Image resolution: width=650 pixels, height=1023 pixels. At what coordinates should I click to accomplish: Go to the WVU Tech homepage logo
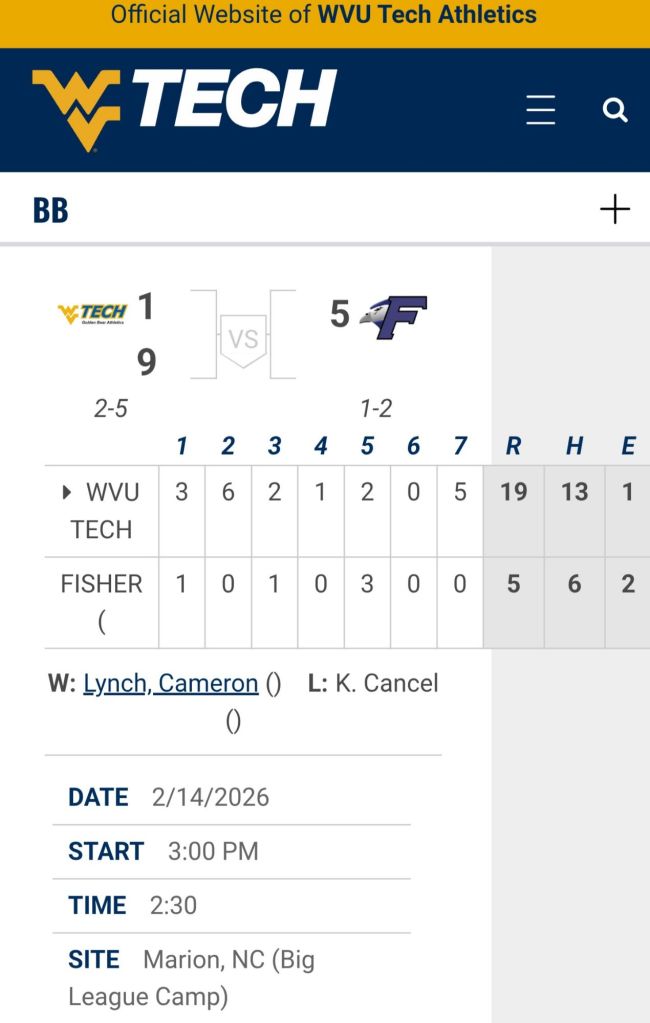pos(184,108)
